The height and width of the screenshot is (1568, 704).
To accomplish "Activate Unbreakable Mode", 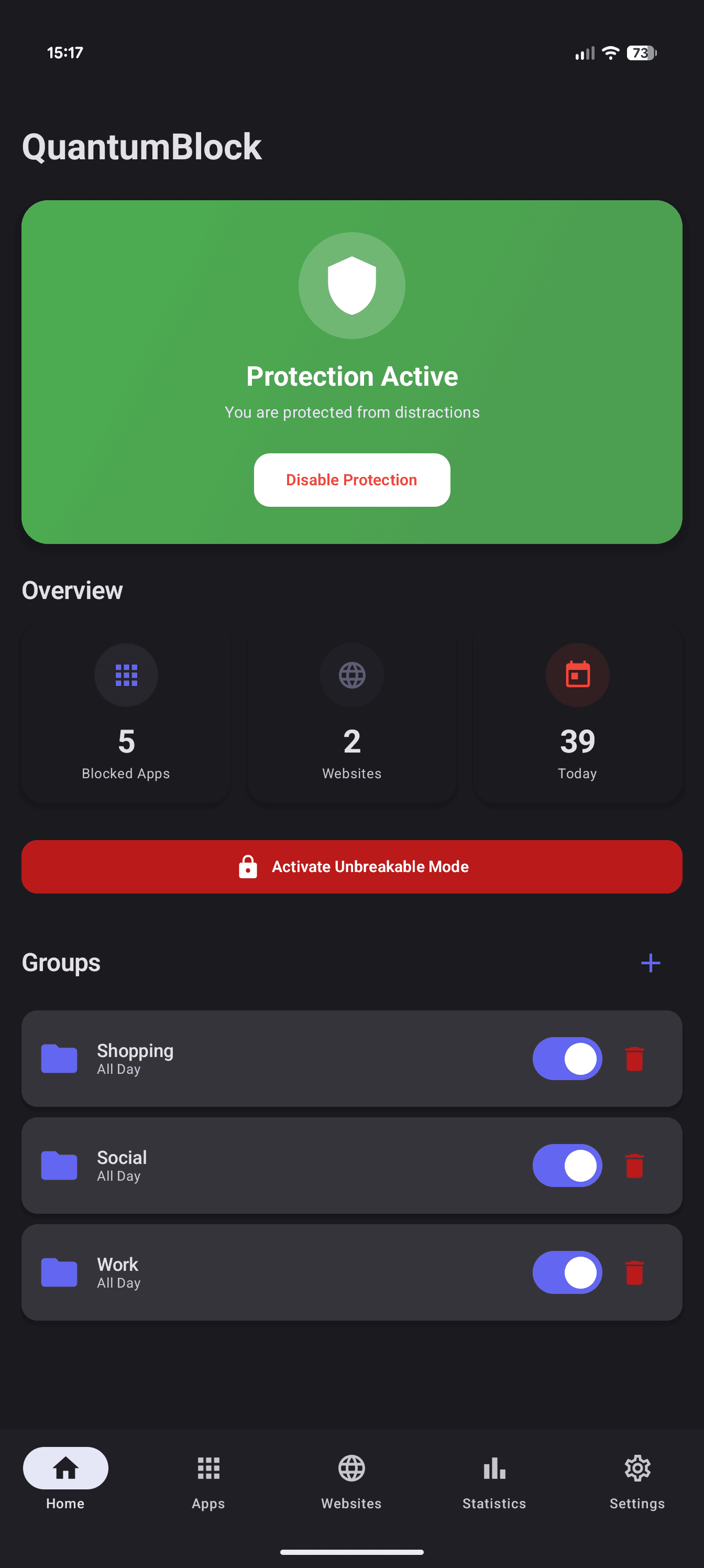I will point(351,866).
